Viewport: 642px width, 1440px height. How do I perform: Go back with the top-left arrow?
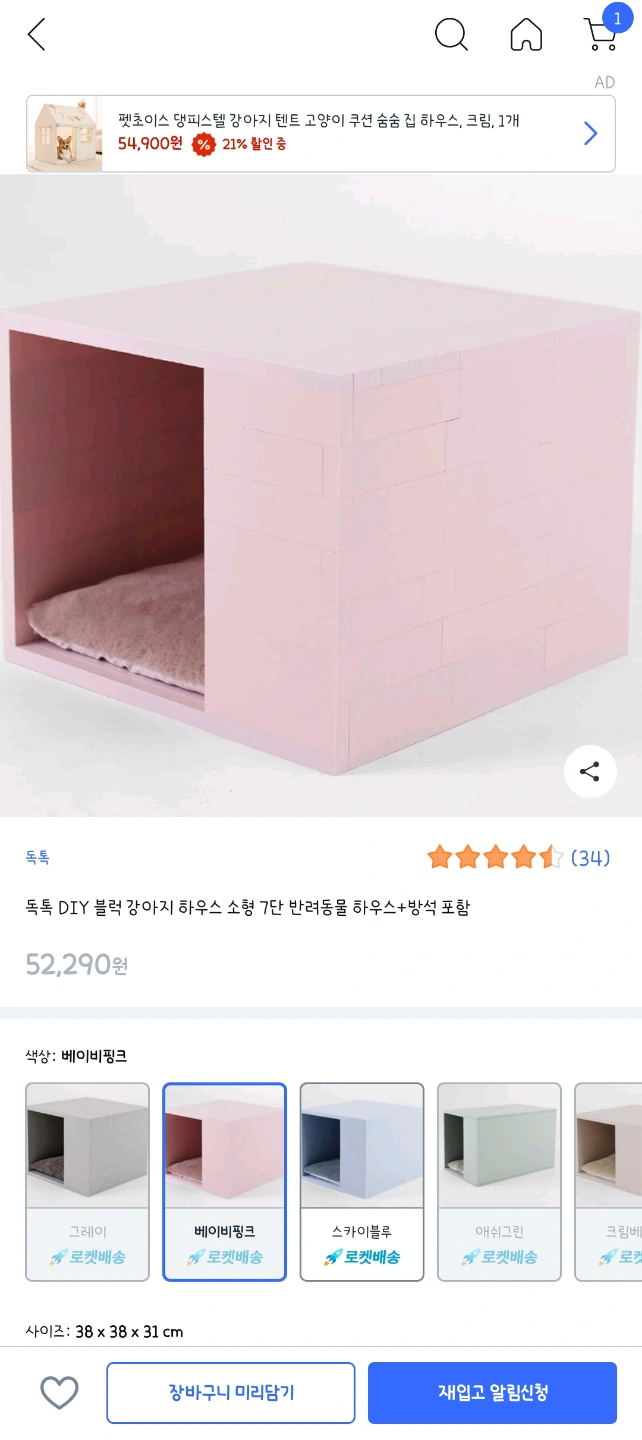coord(37,35)
